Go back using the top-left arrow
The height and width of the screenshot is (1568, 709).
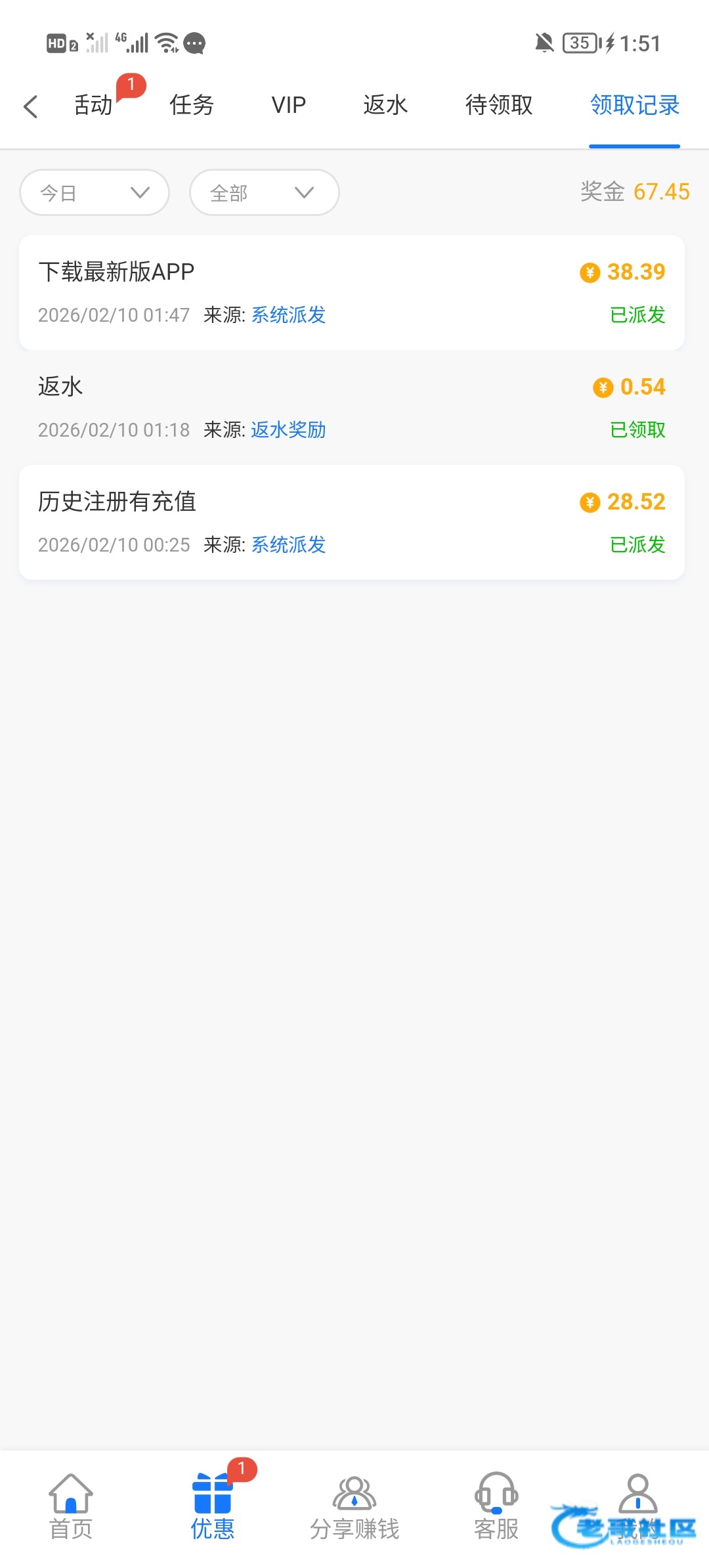tap(31, 106)
